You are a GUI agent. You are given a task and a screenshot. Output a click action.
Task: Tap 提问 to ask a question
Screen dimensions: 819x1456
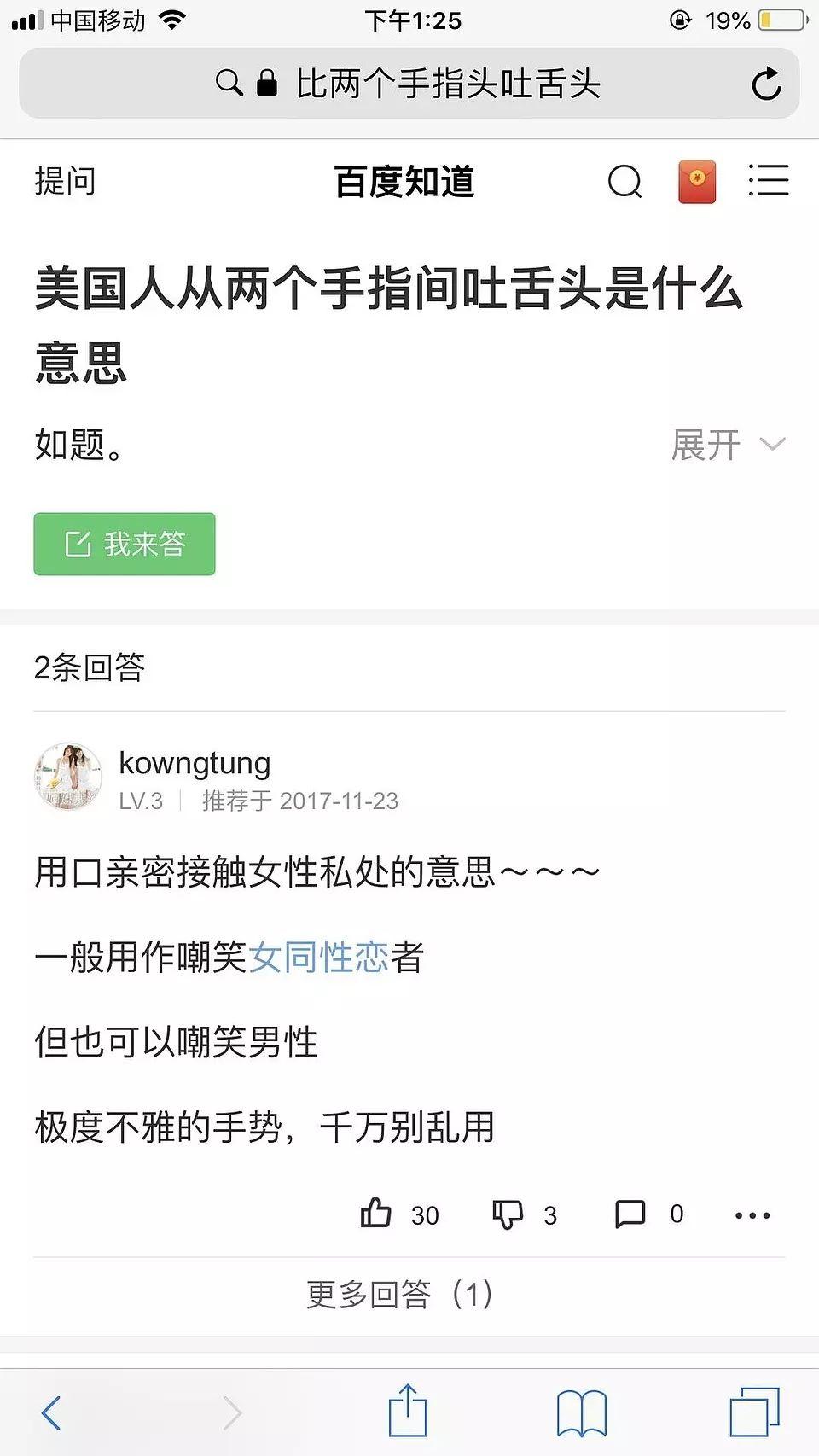tap(65, 181)
